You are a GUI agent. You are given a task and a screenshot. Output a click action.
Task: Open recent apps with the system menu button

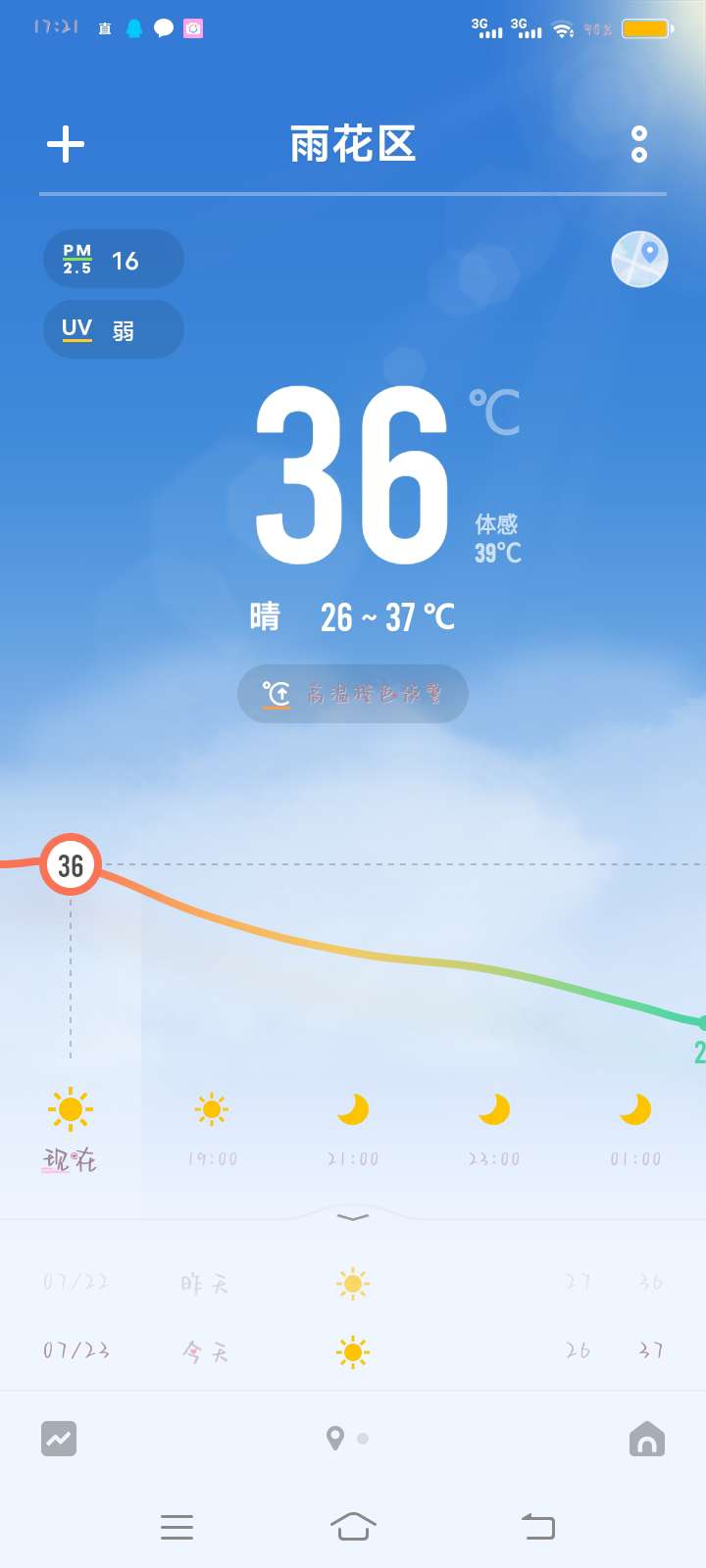176,1526
